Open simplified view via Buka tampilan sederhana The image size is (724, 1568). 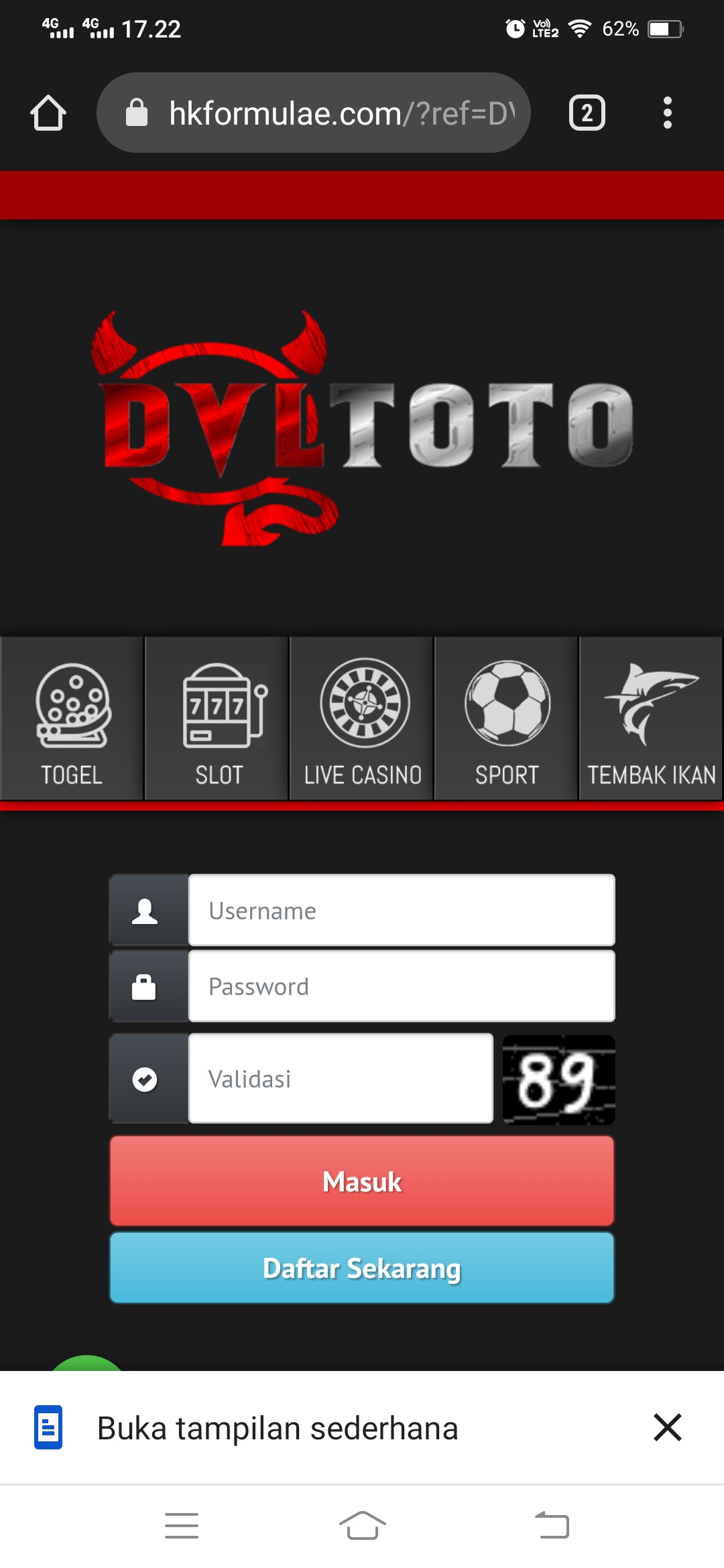pyautogui.click(x=278, y=1428)
